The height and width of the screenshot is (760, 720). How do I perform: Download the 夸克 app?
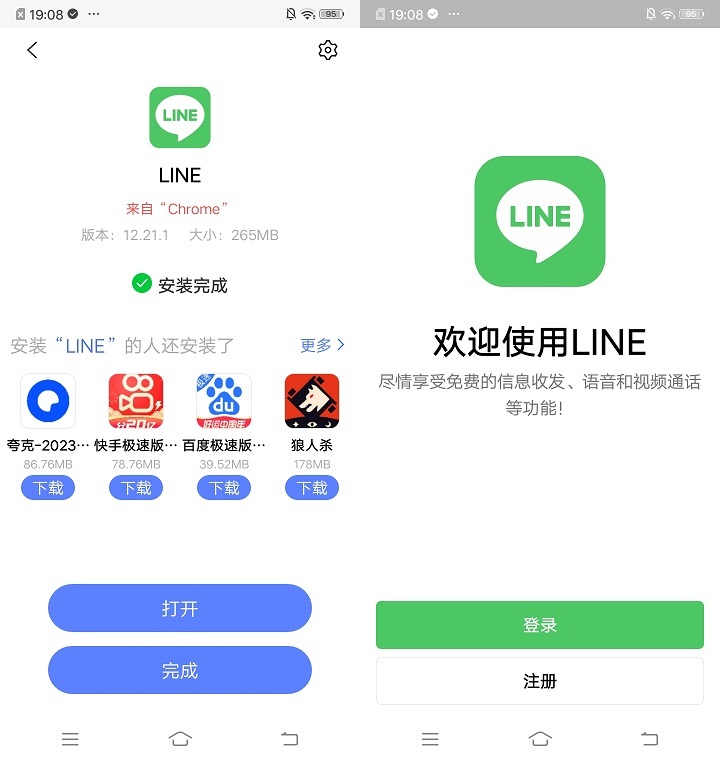click(48, 488)
